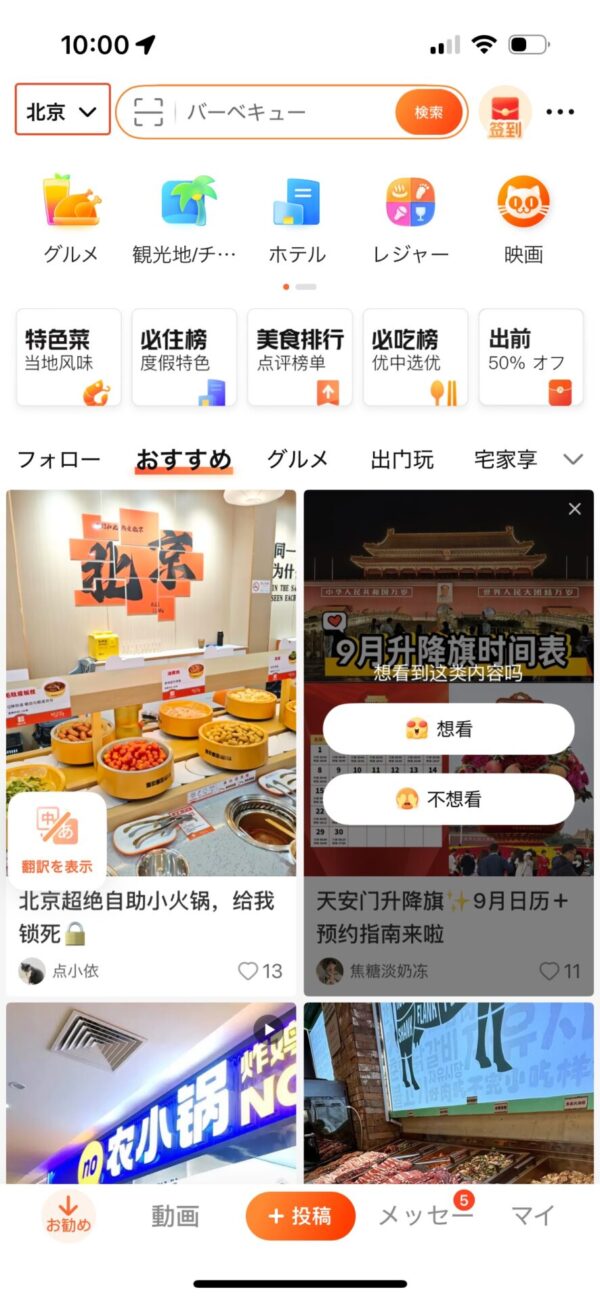The image size is (600, 1300).
Task: Open the 必吃榜 ranking card
Action: [415, 357]
